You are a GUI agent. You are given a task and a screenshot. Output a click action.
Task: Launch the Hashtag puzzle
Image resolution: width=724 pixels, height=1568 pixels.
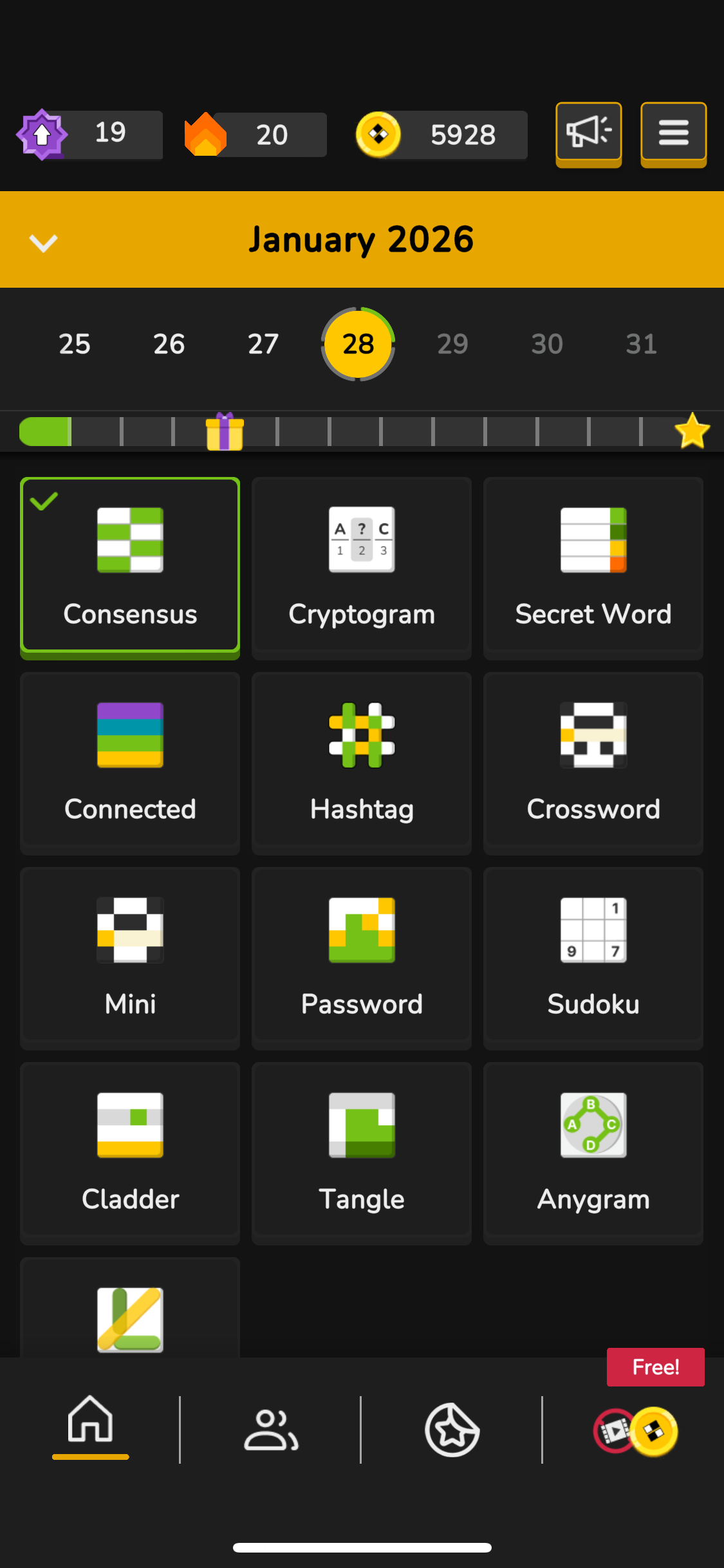(362, 761)
